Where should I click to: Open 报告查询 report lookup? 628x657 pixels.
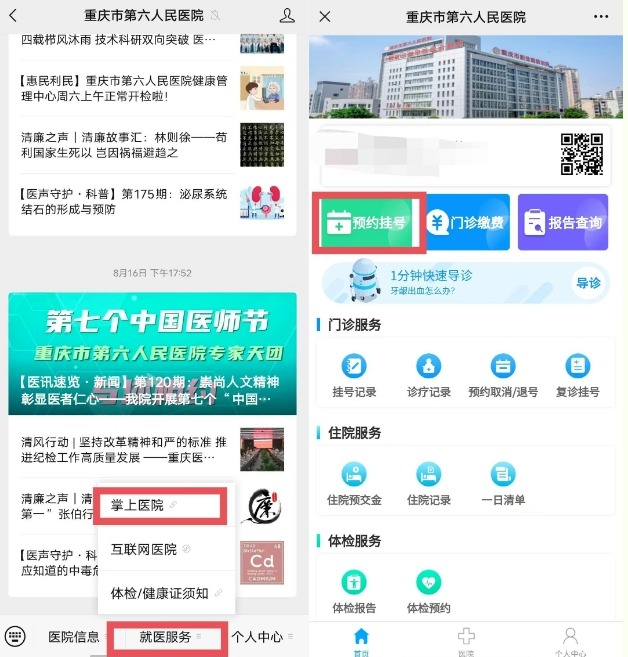[563, 223]
